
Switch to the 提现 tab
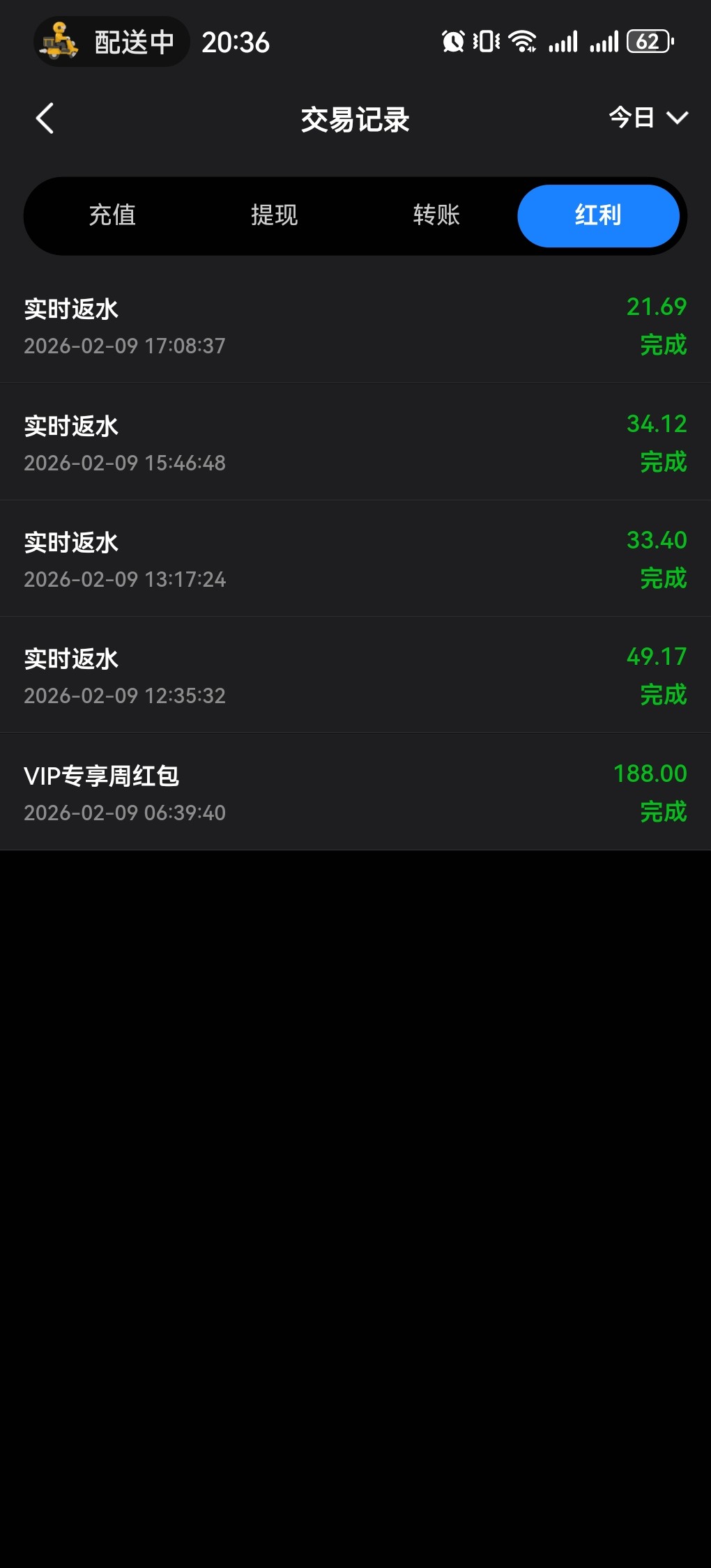point(274,215)
